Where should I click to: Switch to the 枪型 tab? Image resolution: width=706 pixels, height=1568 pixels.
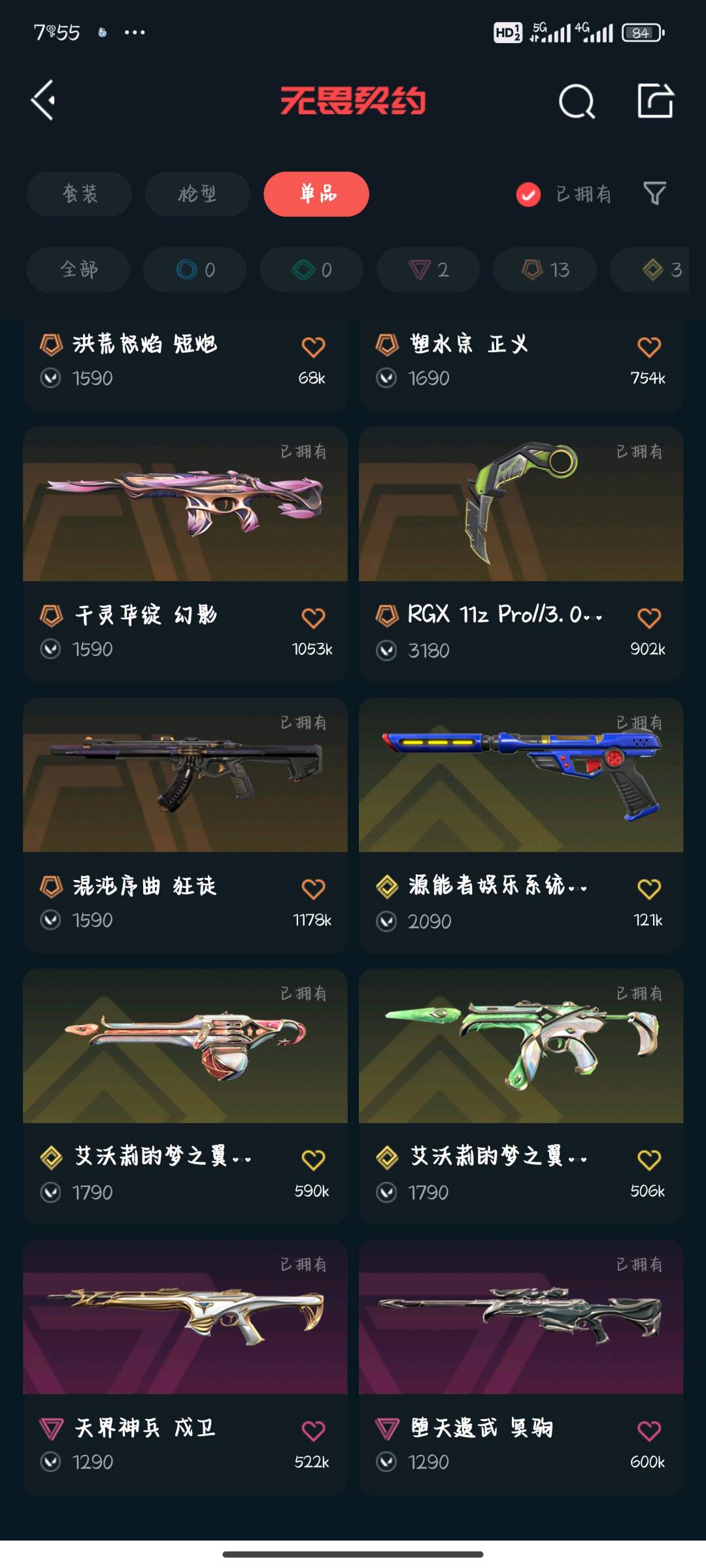(197, 194)
